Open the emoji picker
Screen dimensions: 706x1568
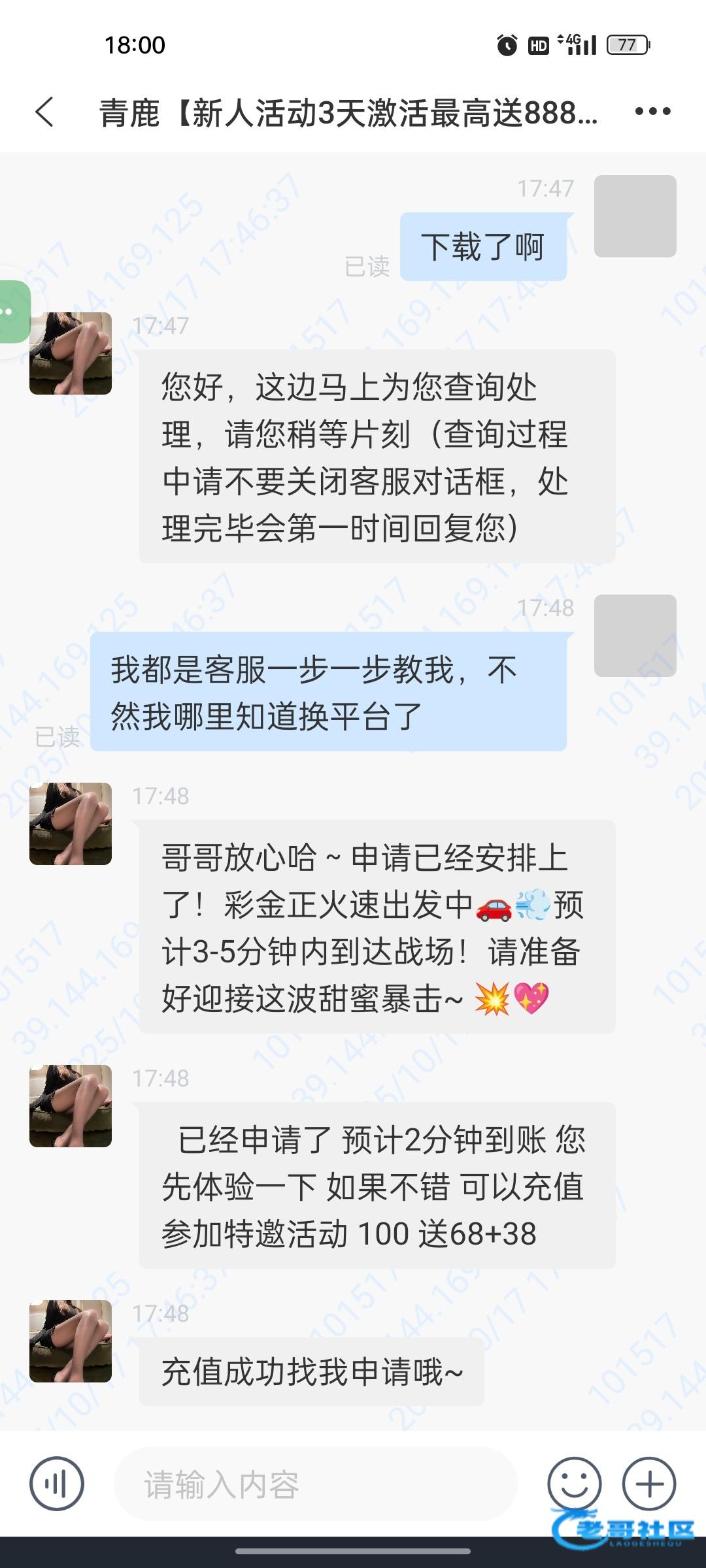pos(574,1484)
